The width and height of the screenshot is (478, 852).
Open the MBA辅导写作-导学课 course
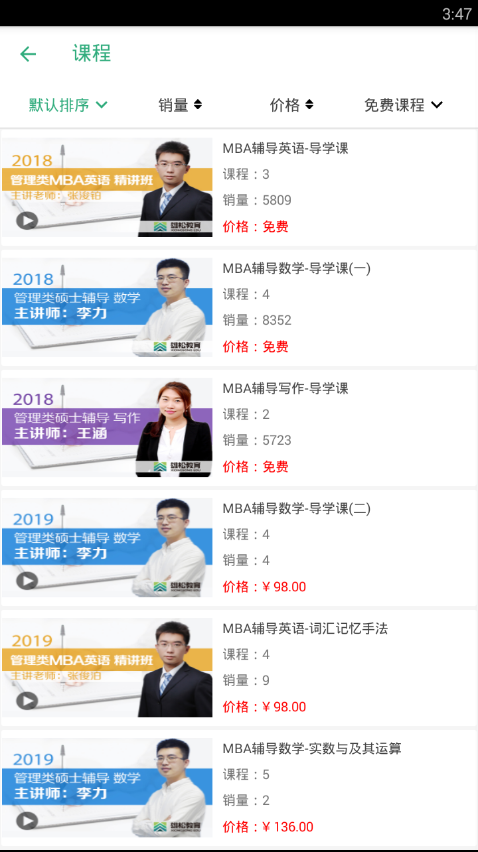pyautogui.click(x=239, y=428)
